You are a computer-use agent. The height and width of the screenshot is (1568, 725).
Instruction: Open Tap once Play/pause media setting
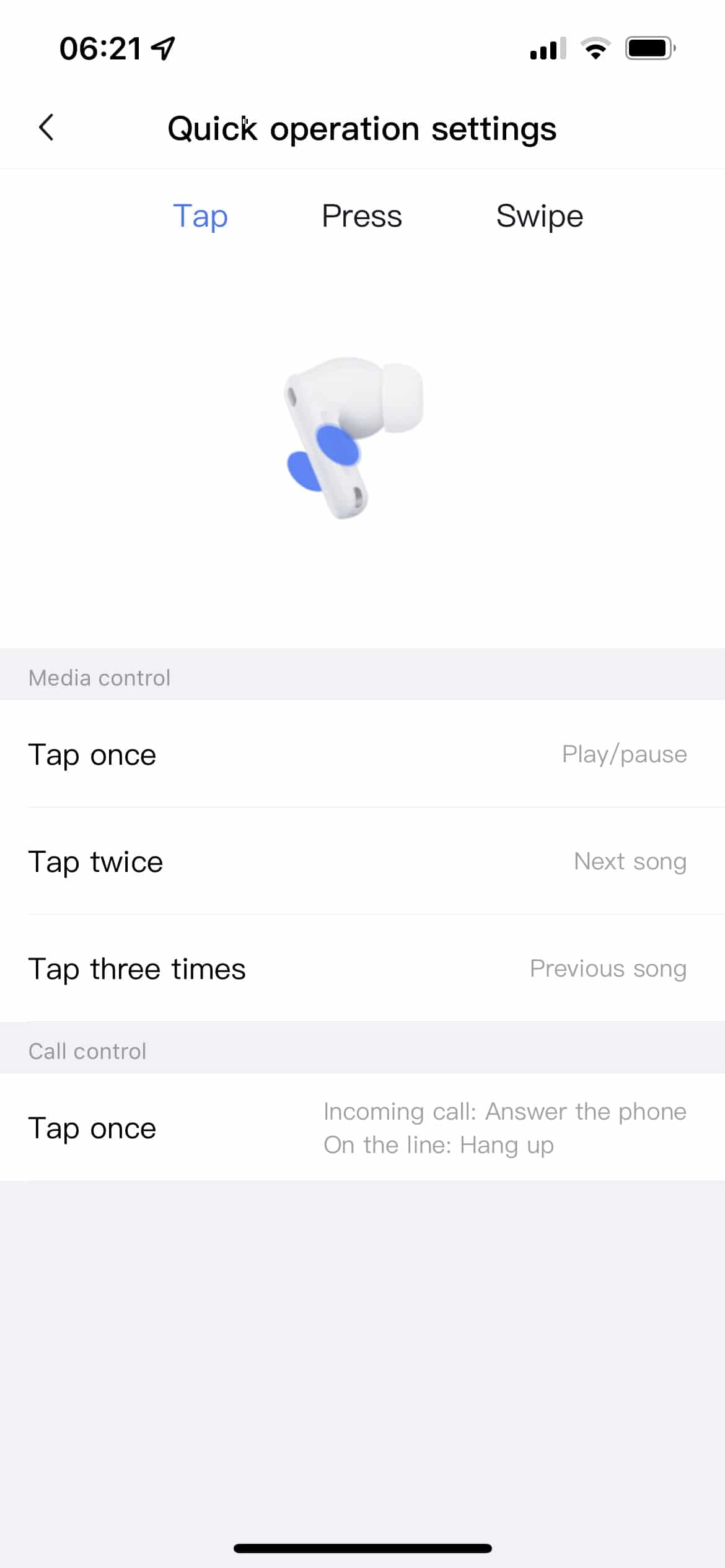pos(362,754)
